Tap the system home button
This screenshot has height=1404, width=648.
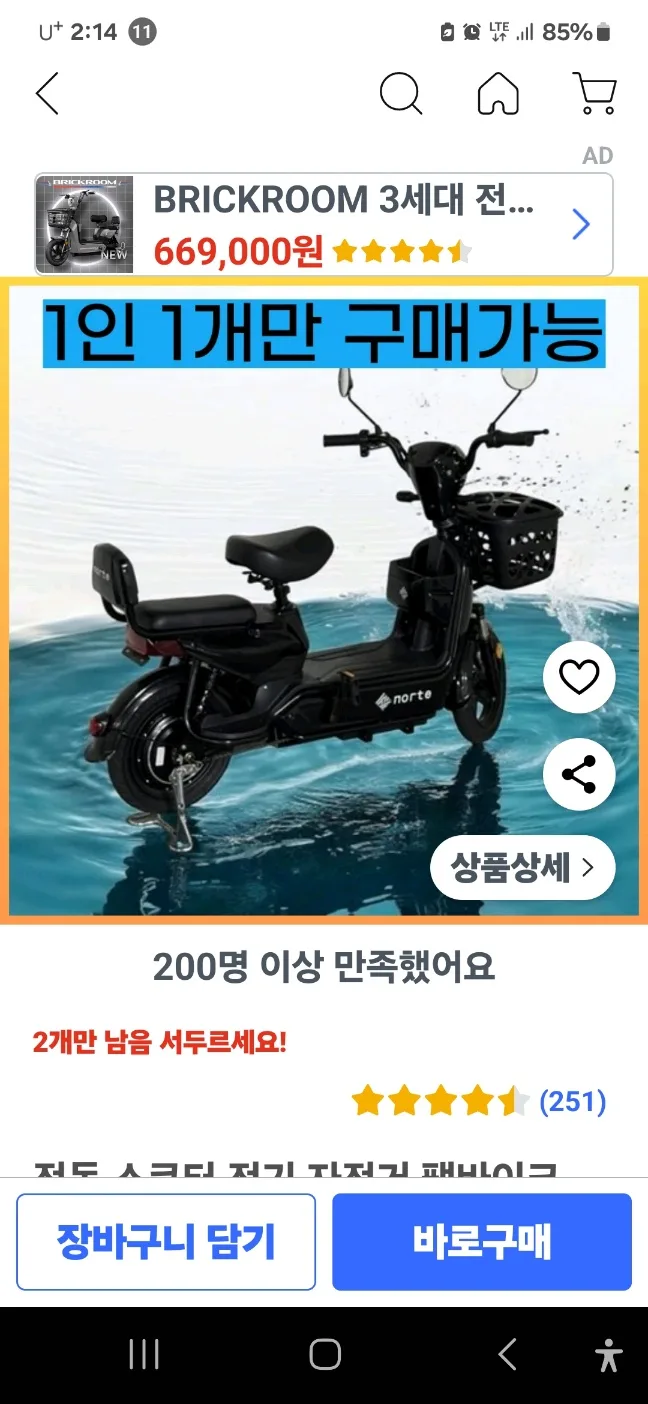(x=325, y=1355)
